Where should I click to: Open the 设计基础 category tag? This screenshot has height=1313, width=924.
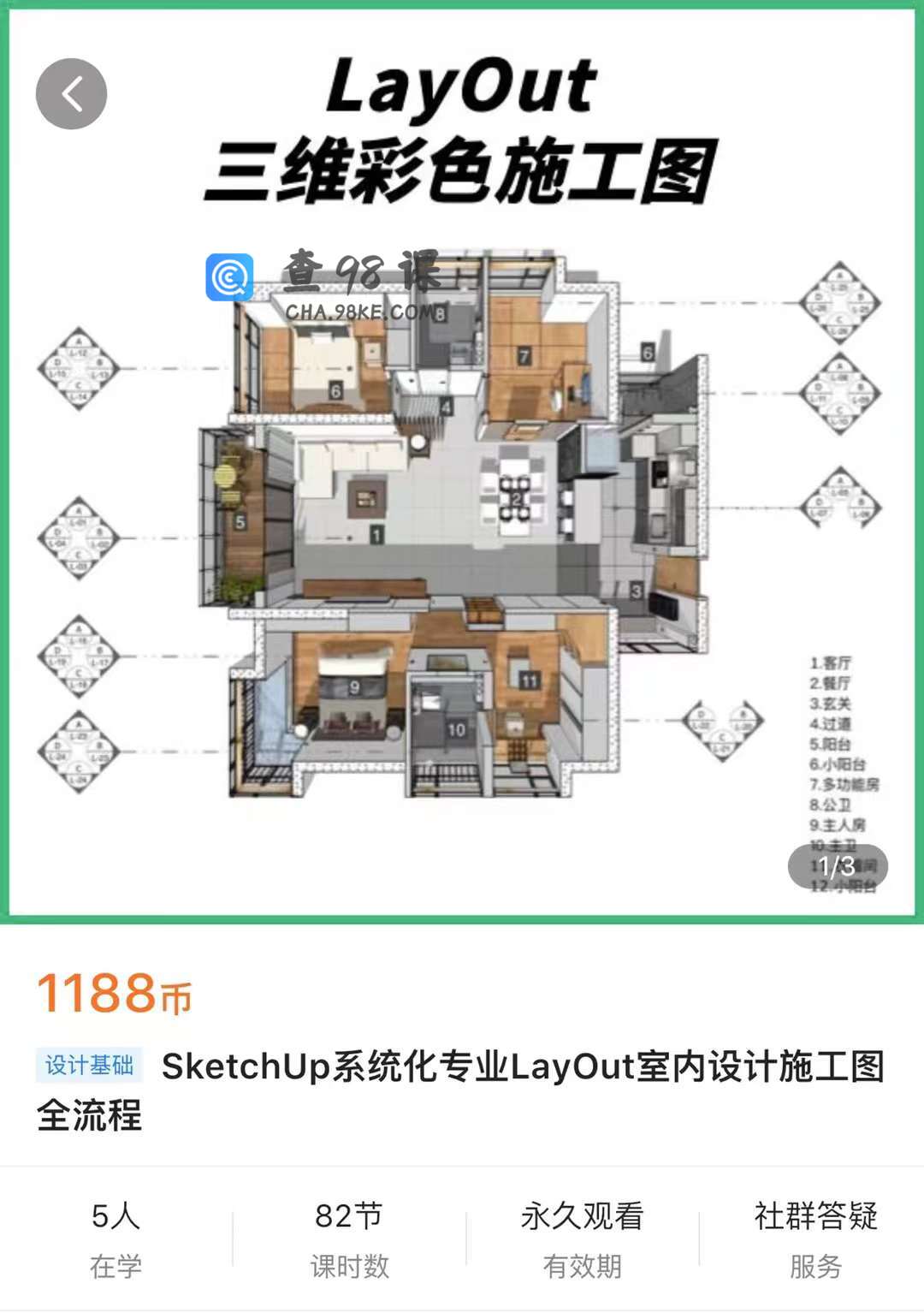coord(89,1065)
